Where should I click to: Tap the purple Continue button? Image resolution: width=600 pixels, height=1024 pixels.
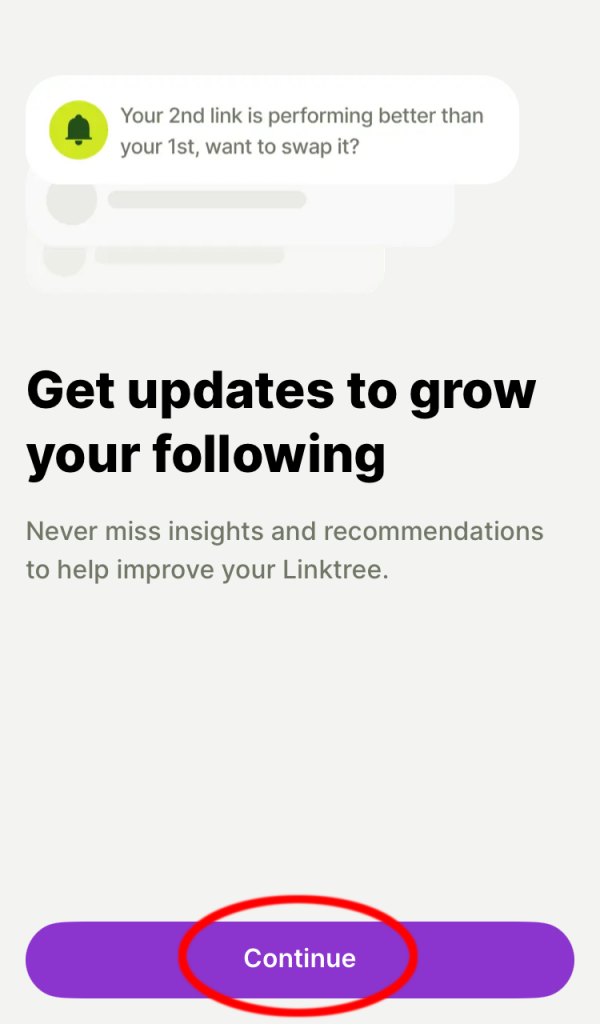(300, 959)
